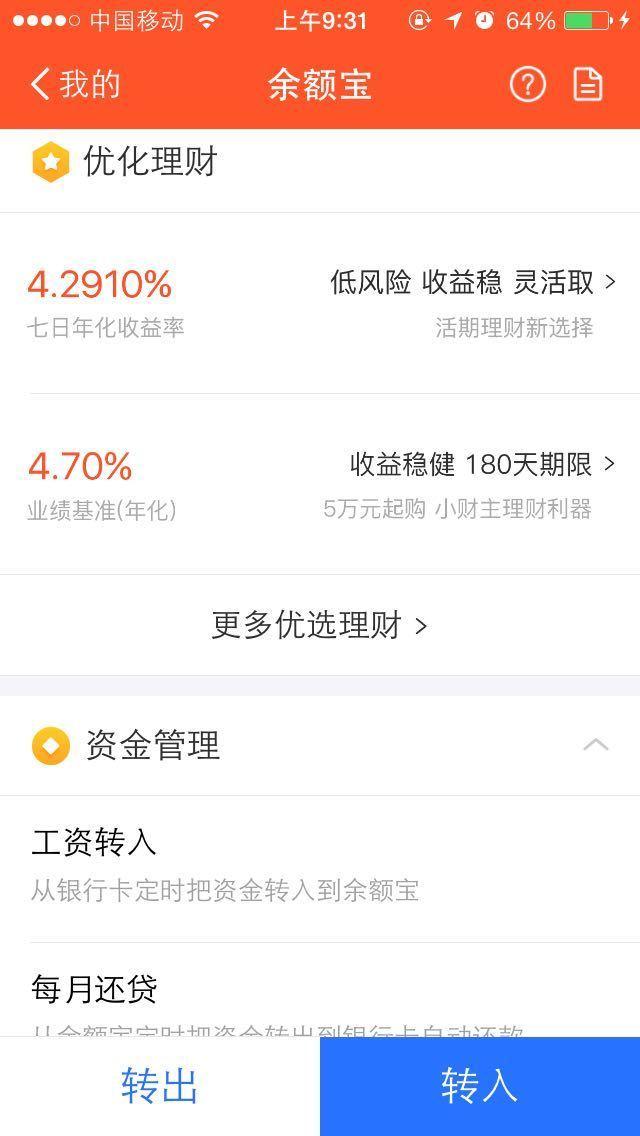This screenshot has height=1136, width=640.
Task: Tap the 转入 button
Action: pyautogui.click(x=480, y=1086)
